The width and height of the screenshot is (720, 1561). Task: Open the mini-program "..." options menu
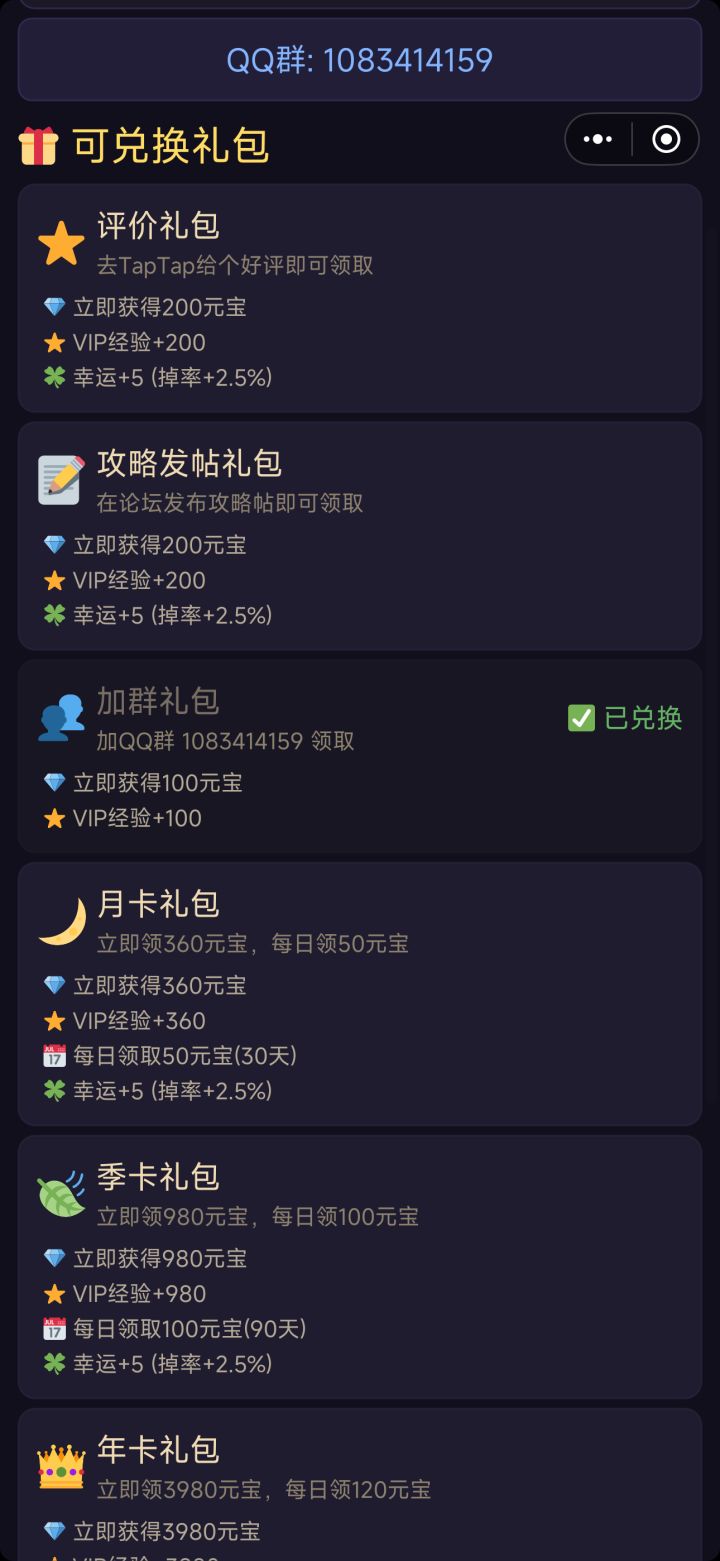click(x=597, y=139)
